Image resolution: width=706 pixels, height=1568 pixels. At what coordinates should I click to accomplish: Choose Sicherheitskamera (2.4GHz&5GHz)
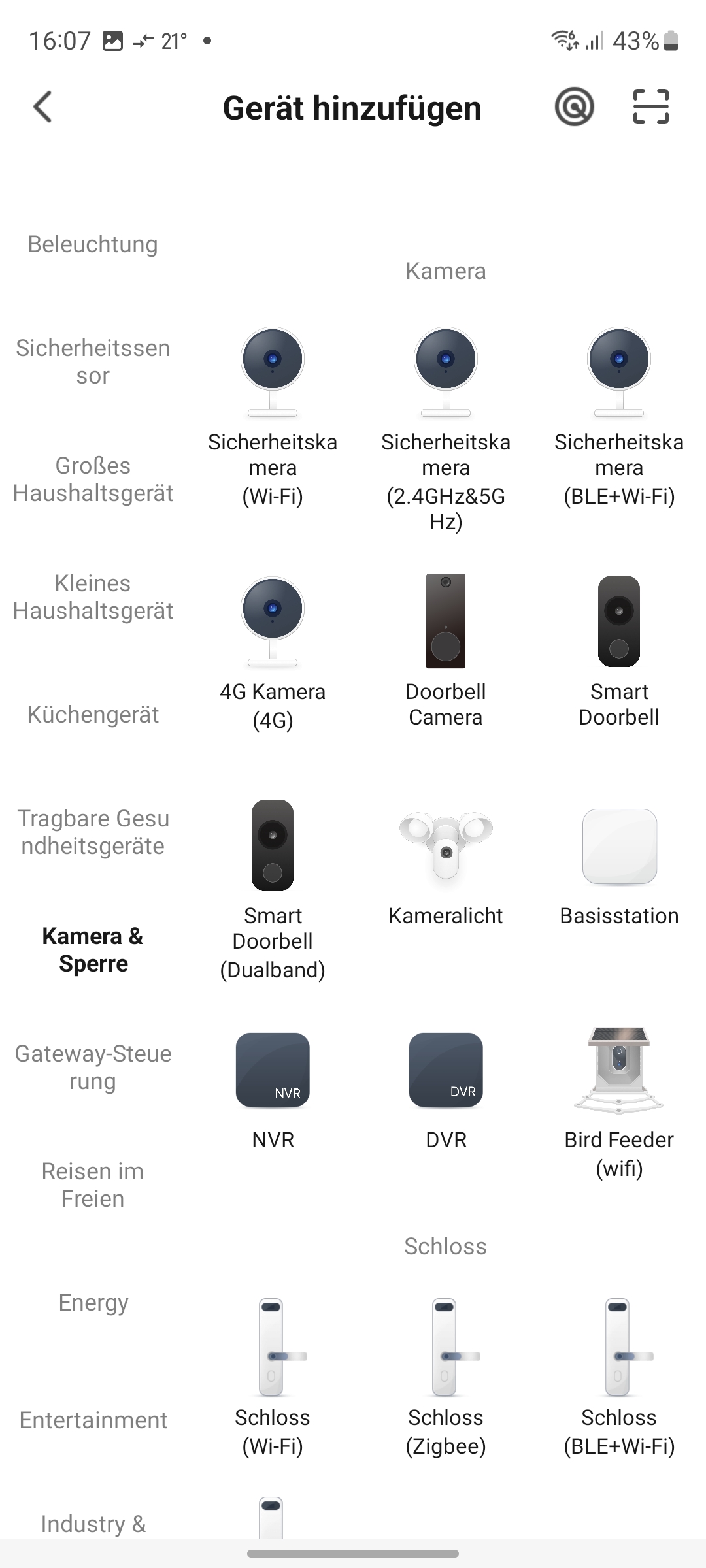click(446, 425)
